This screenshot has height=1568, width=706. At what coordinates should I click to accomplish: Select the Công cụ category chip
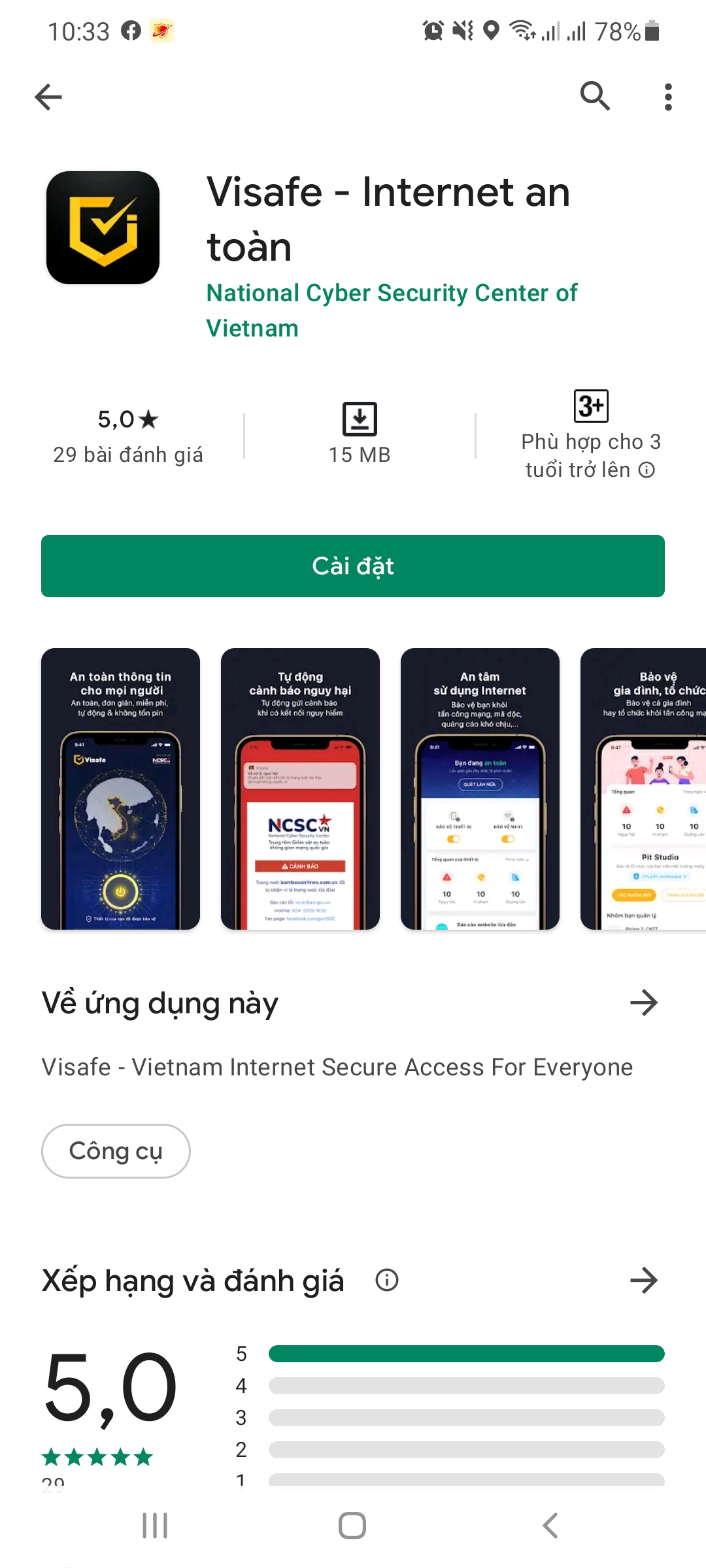click(x=116, y=1151)
